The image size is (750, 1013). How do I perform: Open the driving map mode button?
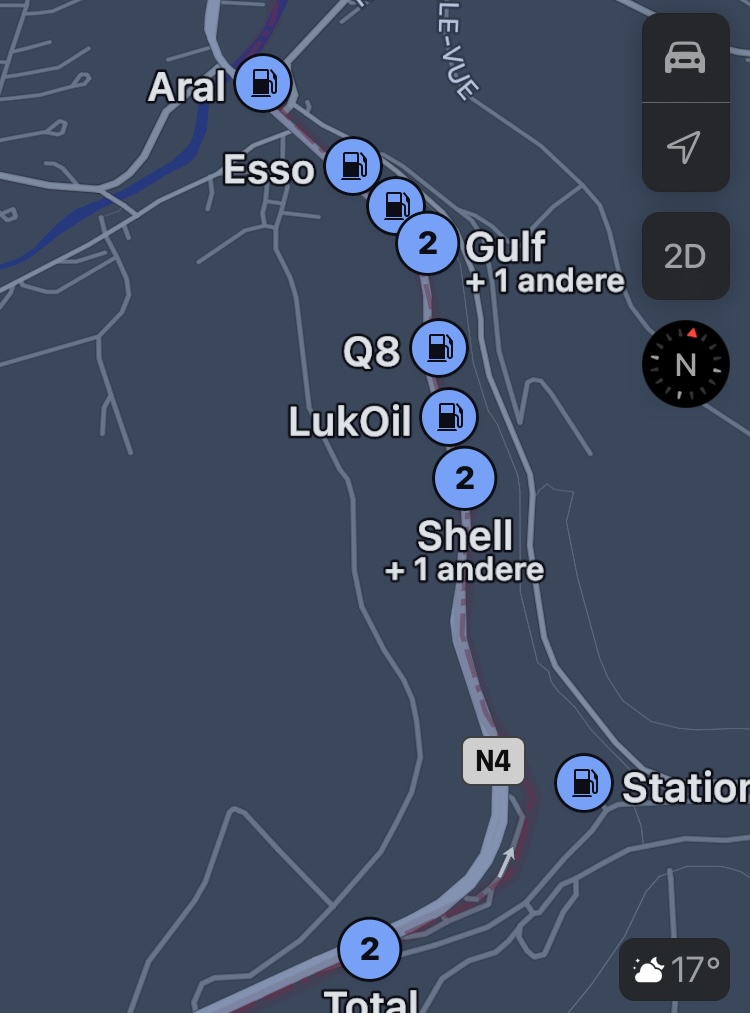(x=685, y=58)
